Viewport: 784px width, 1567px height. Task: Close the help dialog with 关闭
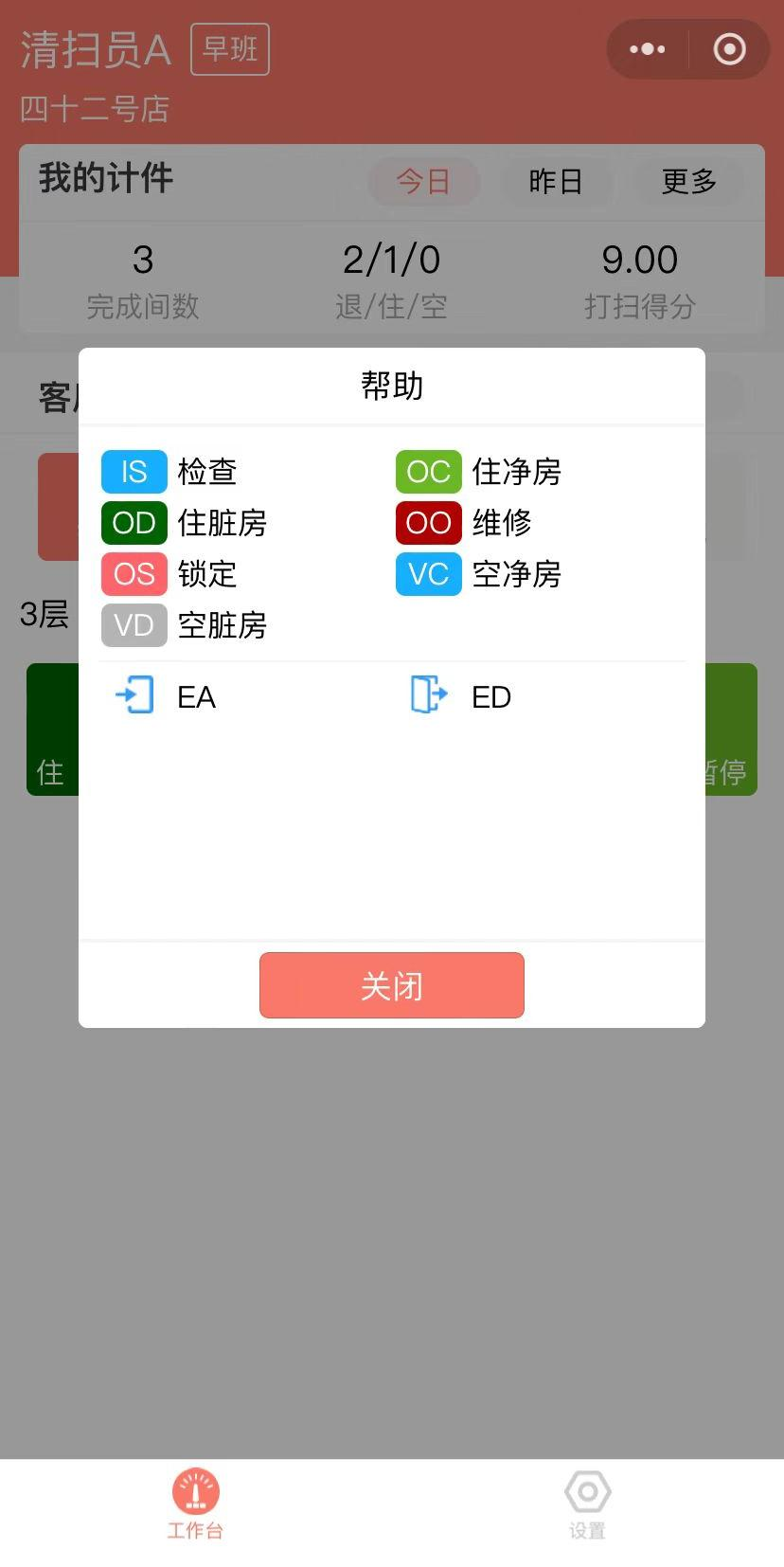point(391,985)
